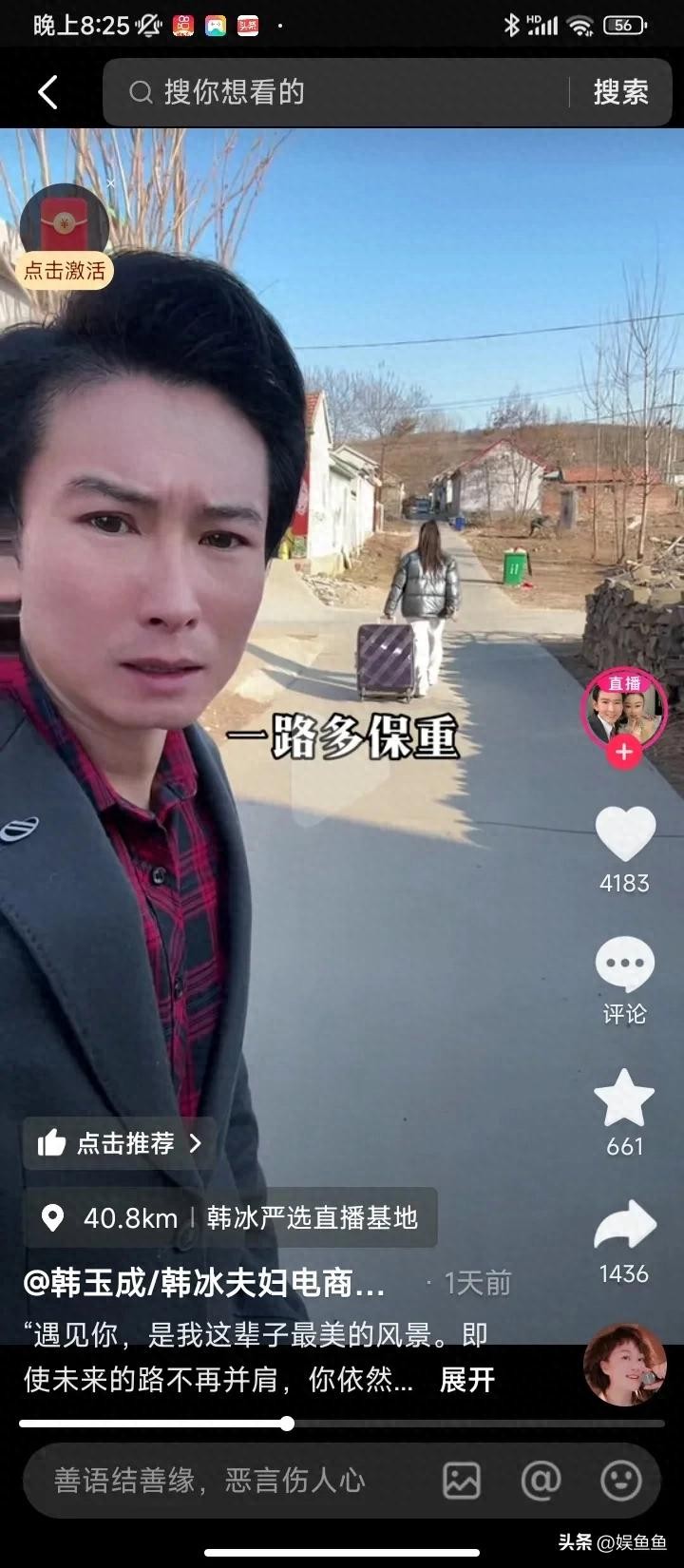Tap 点击激活 red envelope
The width and height of the screenshot is (684, 1568).
(65, 270)
